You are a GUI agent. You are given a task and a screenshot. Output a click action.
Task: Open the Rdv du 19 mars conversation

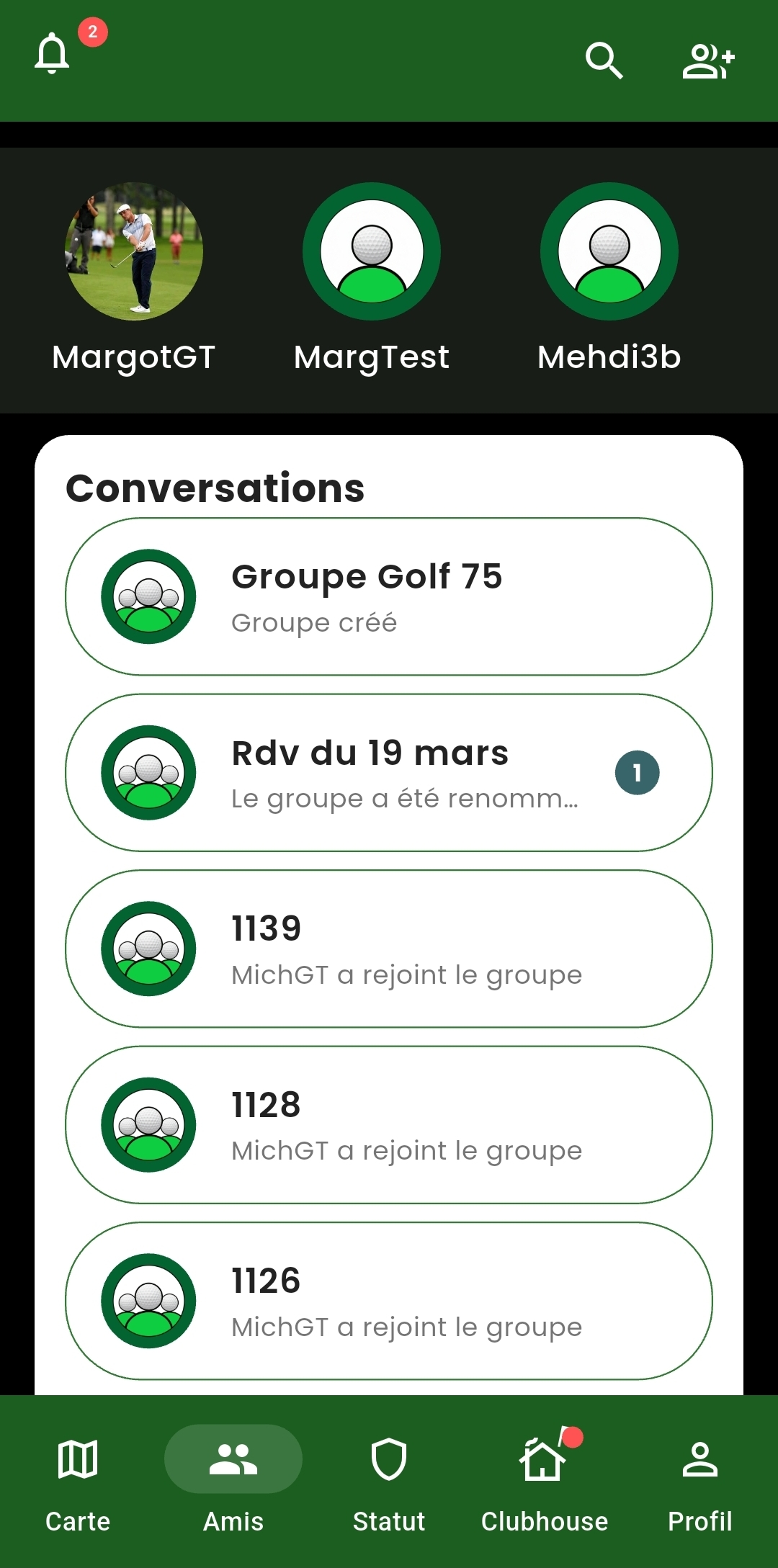(x=389, y=772)
